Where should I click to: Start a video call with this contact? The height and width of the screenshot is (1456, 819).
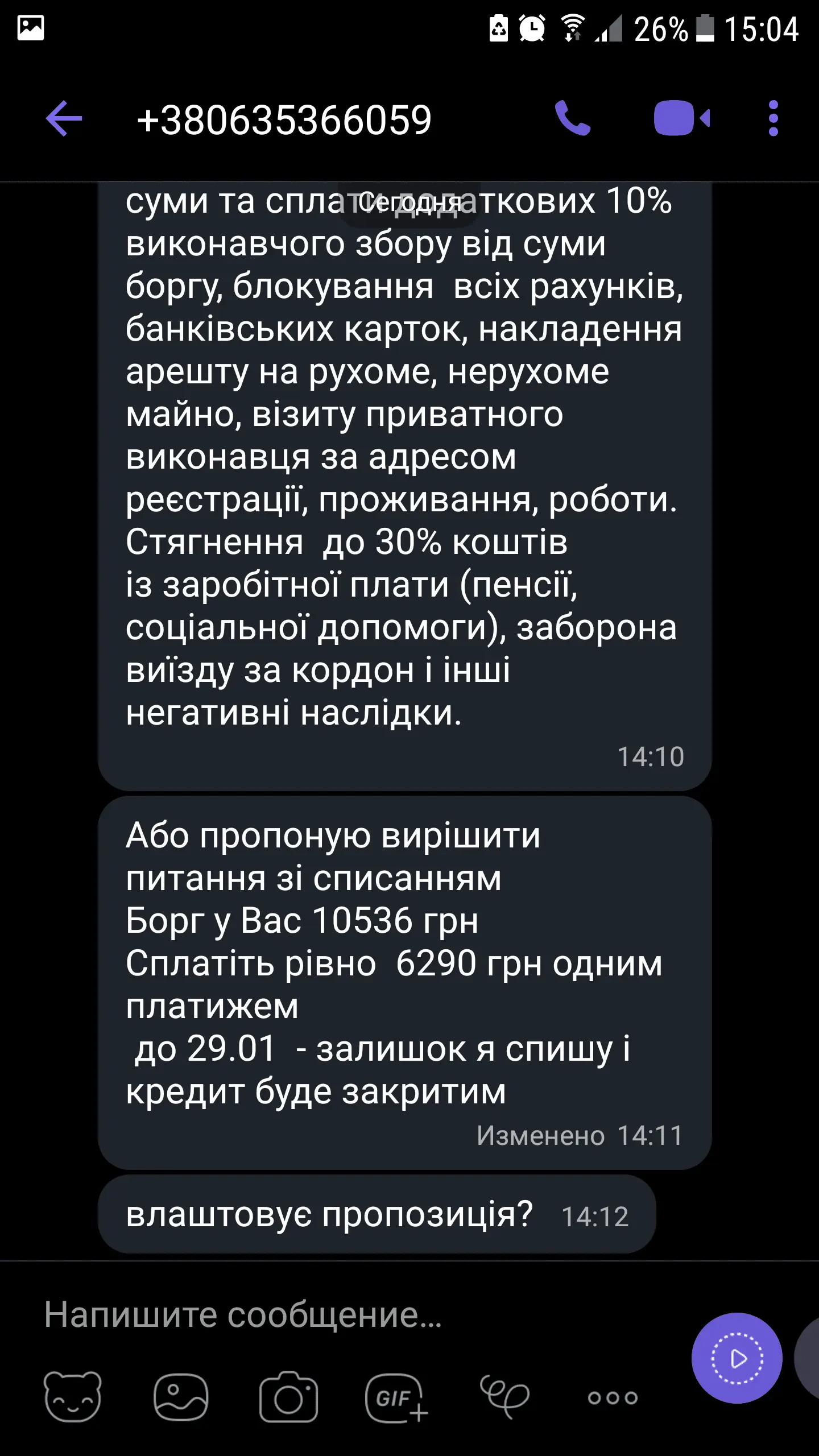pyautogui.click(x=681, y=119)
